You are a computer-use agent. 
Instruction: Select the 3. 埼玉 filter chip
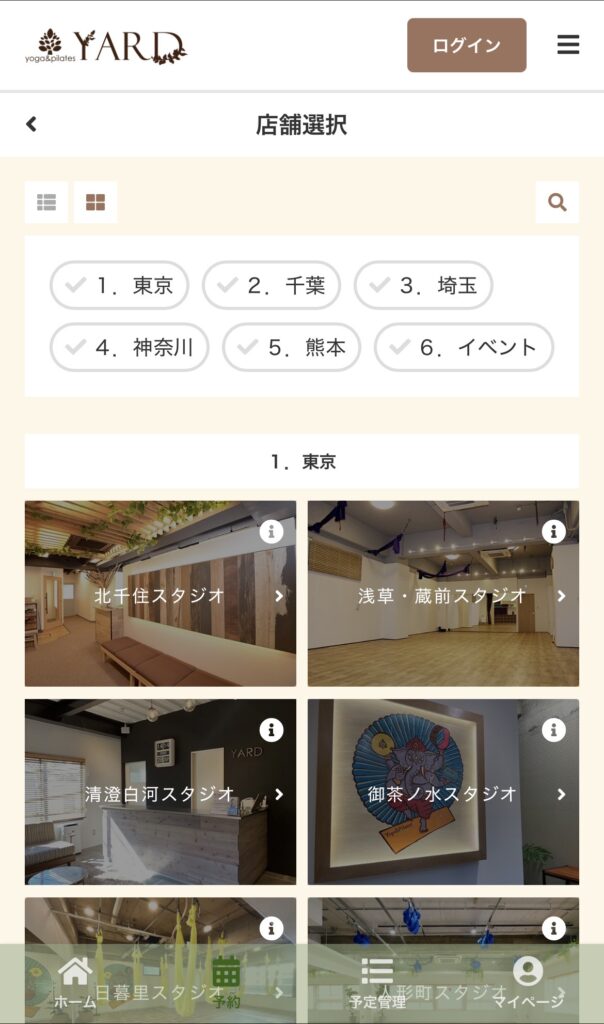point(423,286)
